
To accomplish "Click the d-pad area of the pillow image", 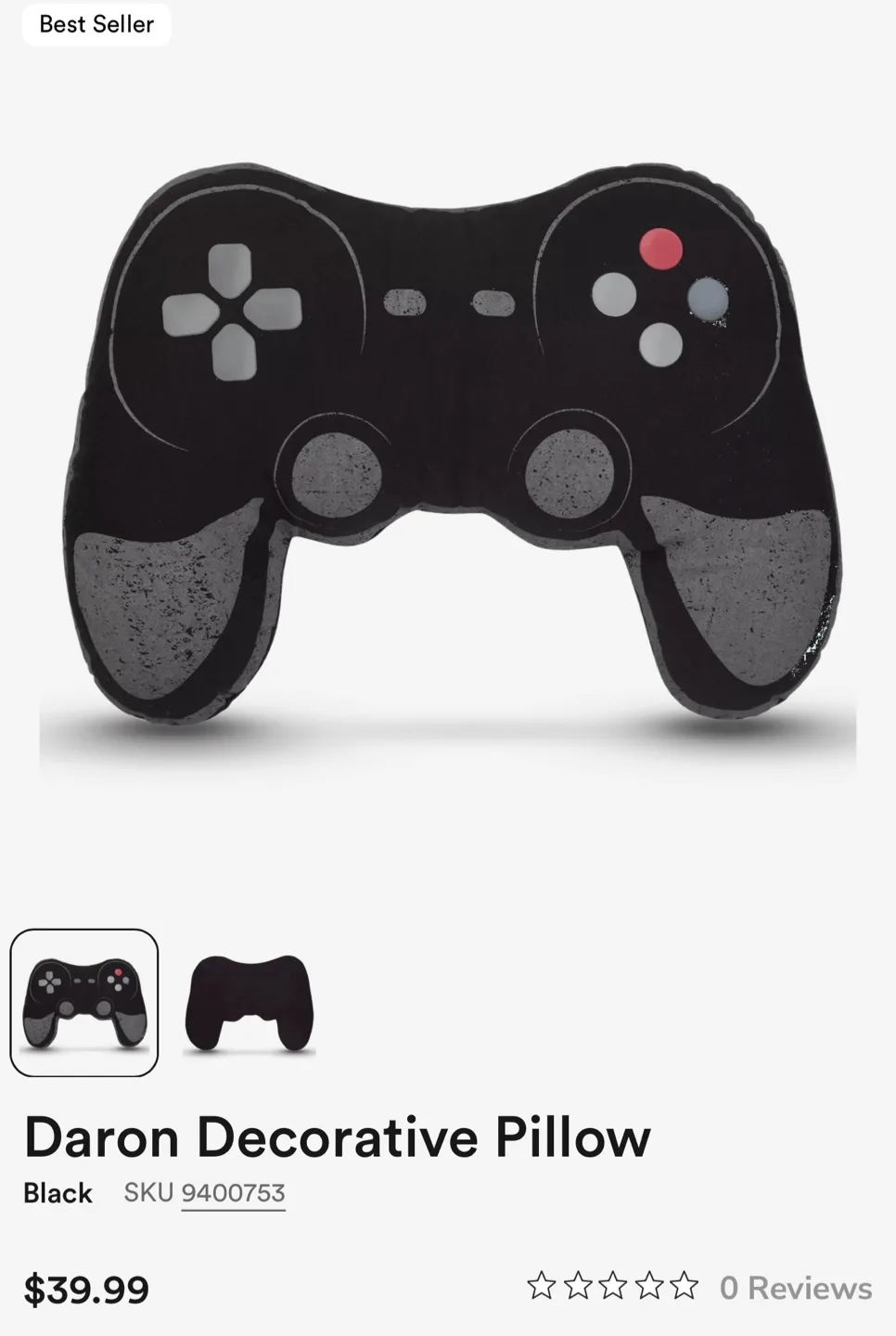I will (233, 310).
